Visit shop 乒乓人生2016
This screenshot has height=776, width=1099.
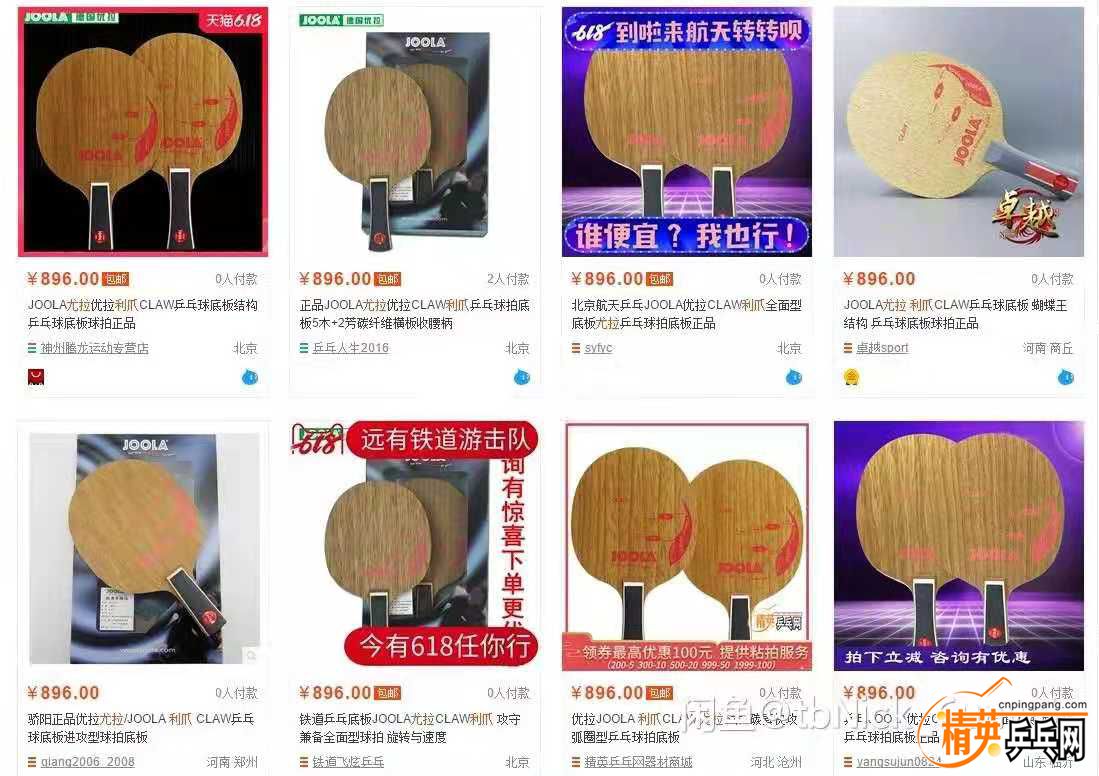pos(350,349)
